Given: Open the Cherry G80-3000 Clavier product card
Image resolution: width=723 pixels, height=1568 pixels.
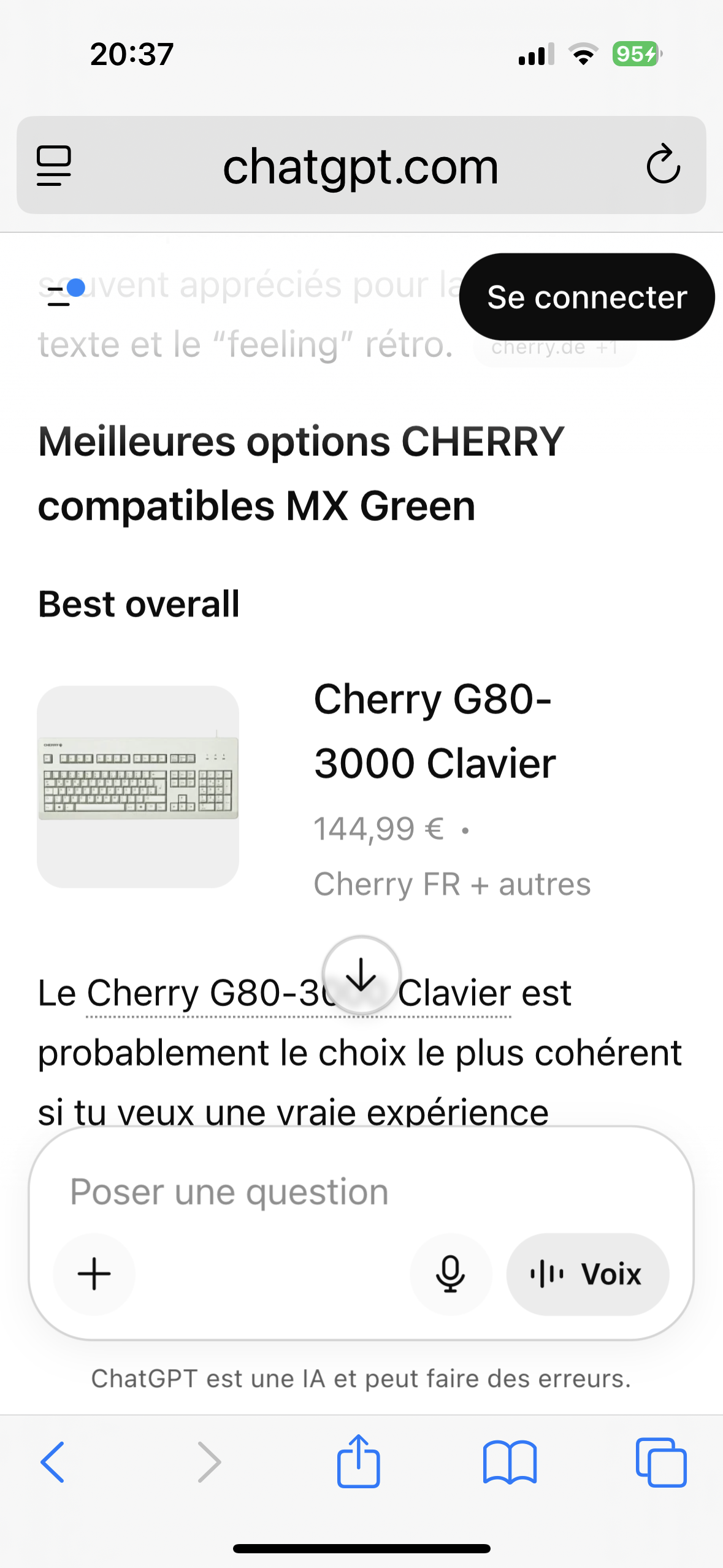Looking at the screenshot, I should coord(361,786).
